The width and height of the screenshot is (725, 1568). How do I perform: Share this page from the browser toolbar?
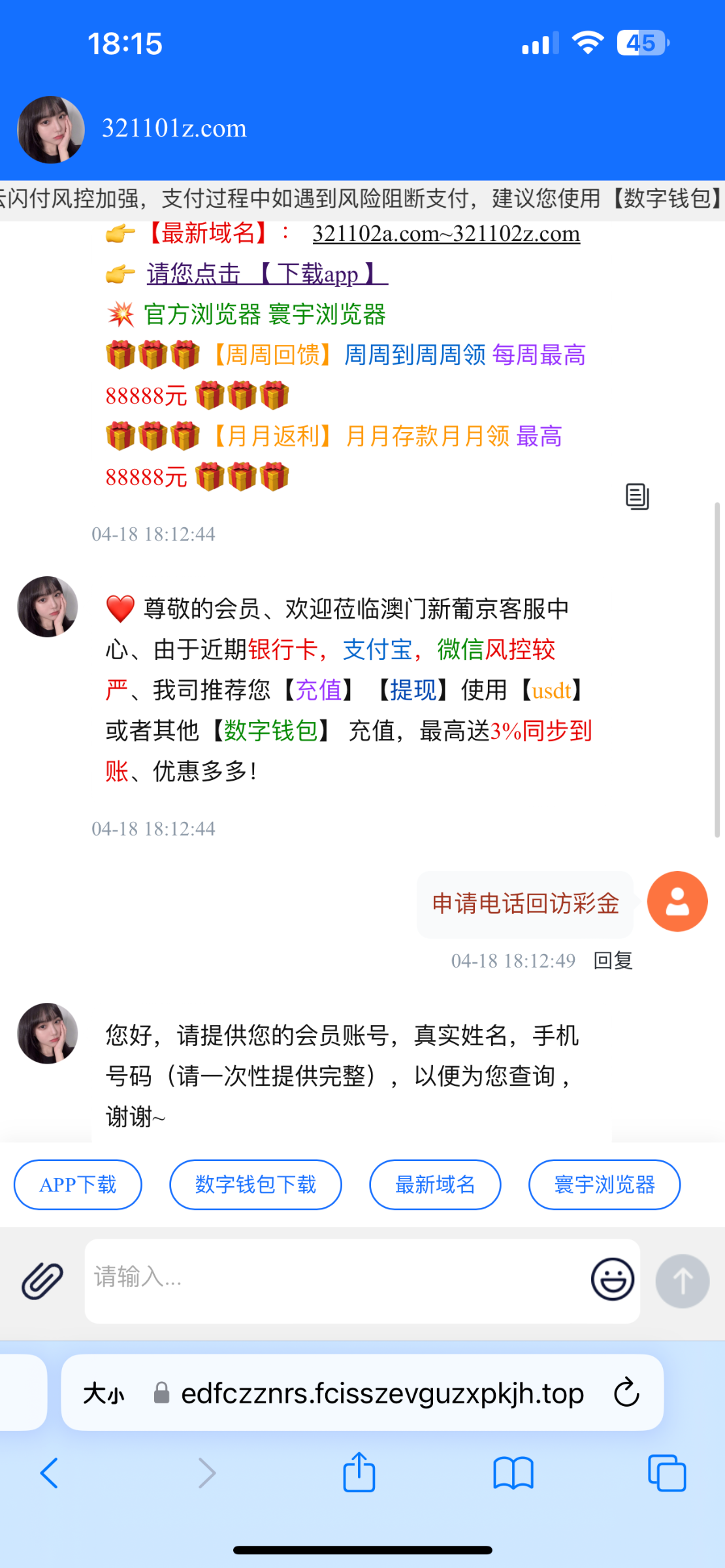click(359, 1473)
